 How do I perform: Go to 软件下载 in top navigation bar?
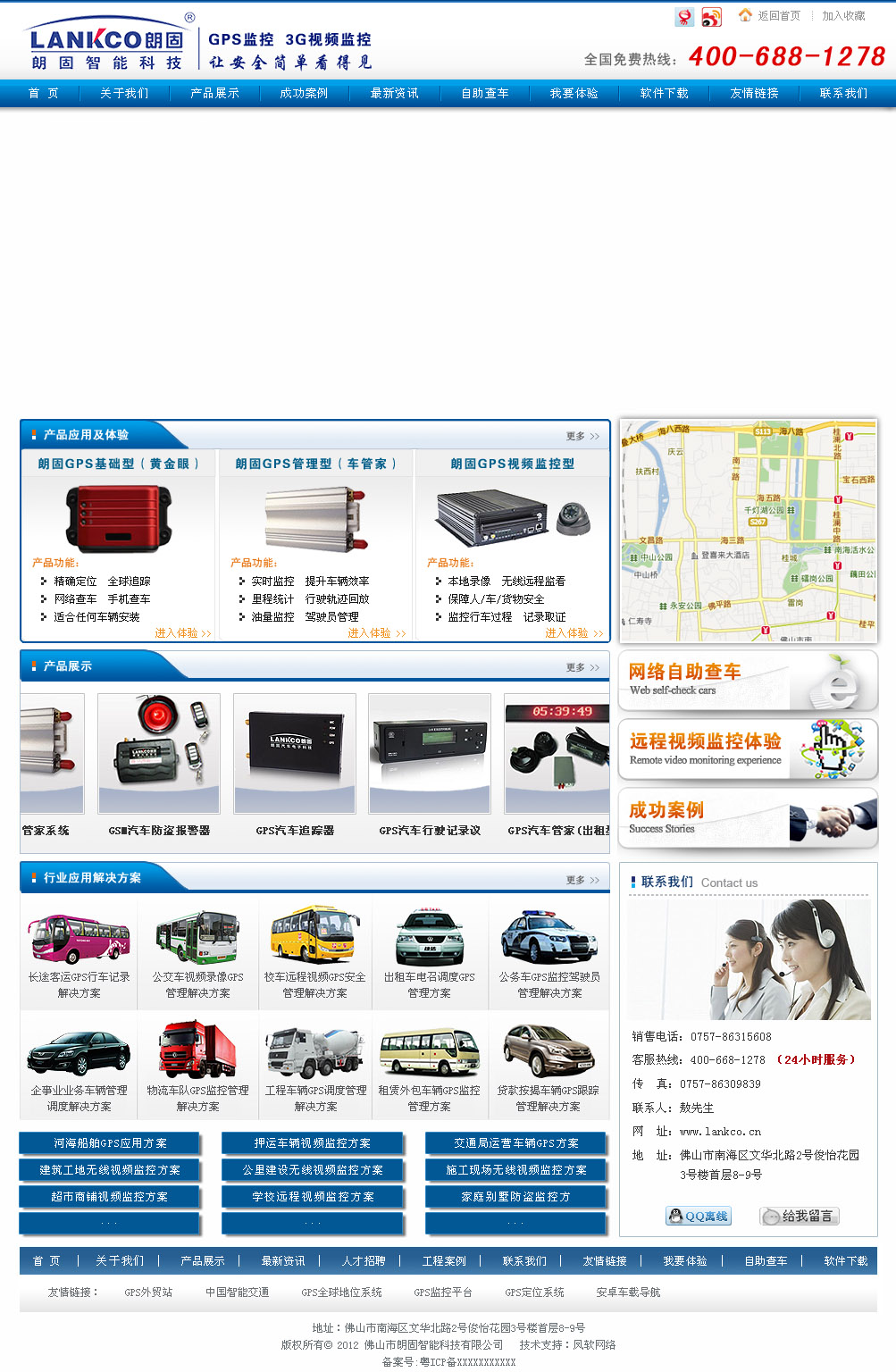tap(664, 93)
